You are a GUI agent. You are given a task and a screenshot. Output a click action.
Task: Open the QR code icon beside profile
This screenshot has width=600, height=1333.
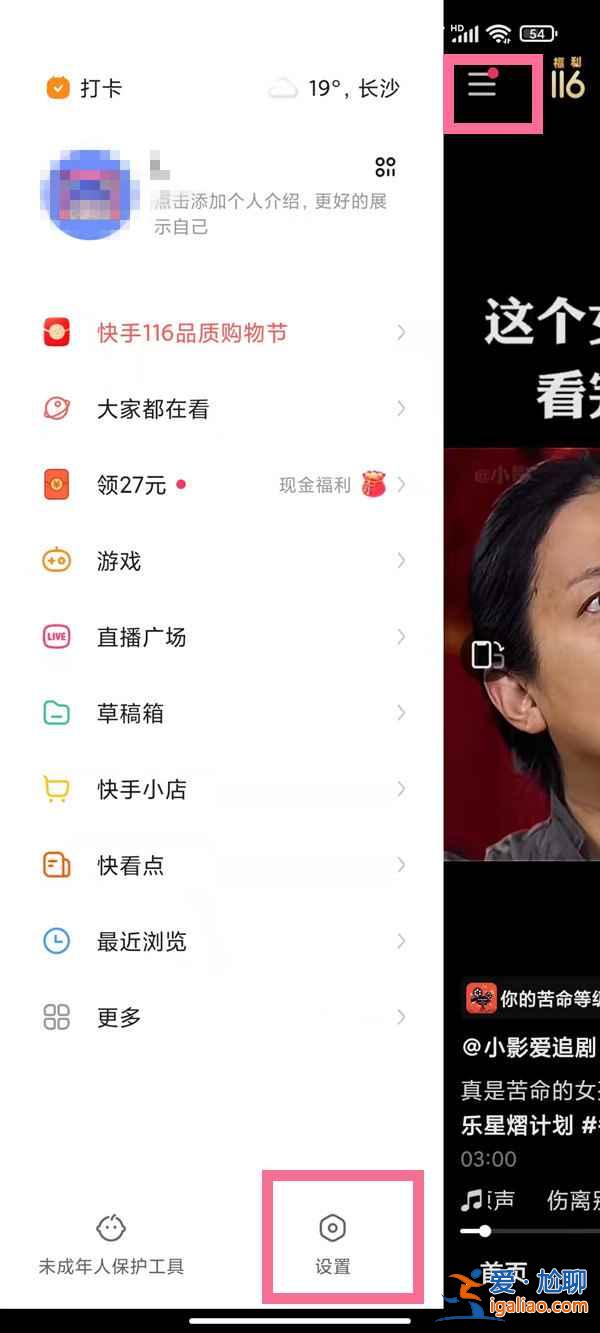(385, 167)
